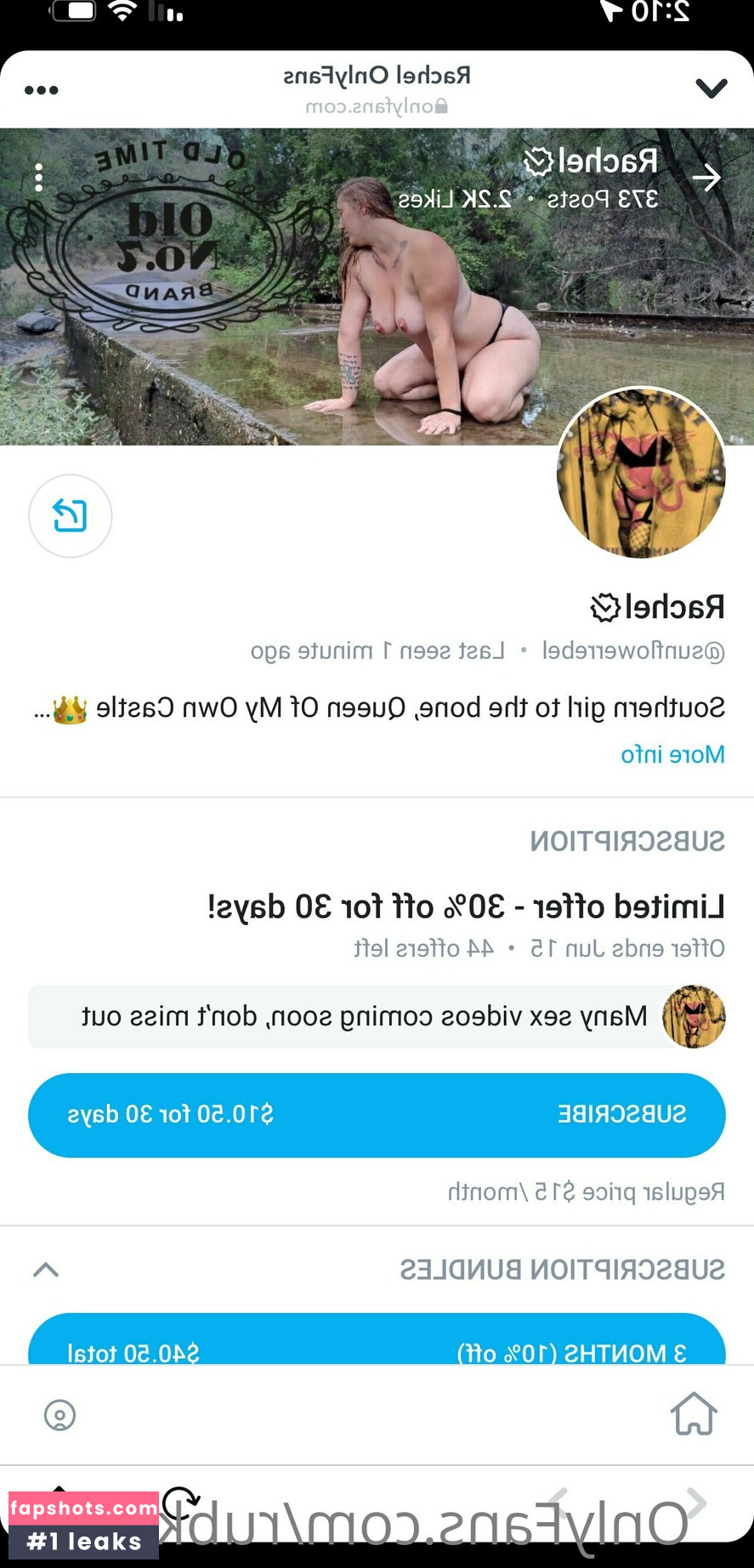Go back using the profile header arrow
The width and height of the screenshot is (754, 1568).
pyautogui.click(x=706, y=178)
